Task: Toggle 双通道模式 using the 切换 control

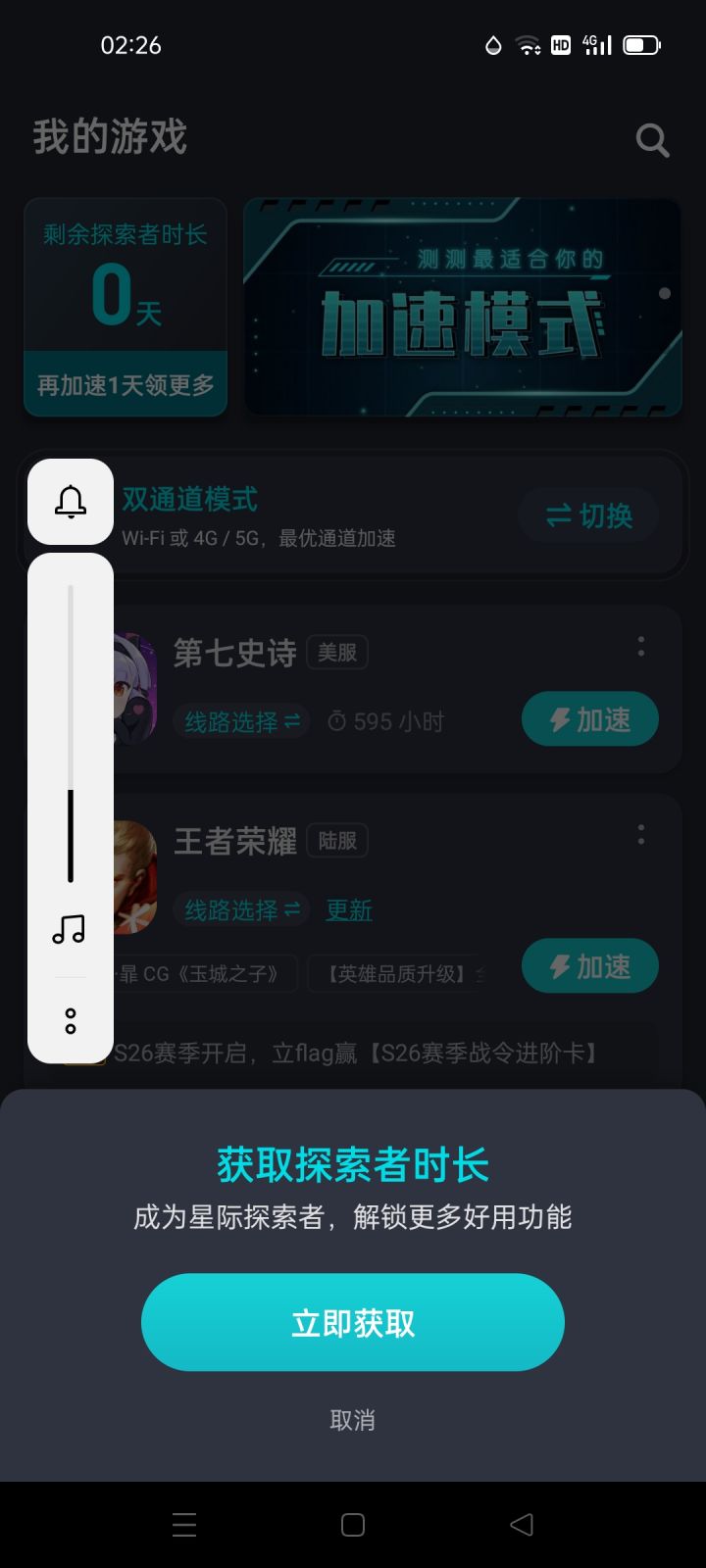Action: (587, 515)
